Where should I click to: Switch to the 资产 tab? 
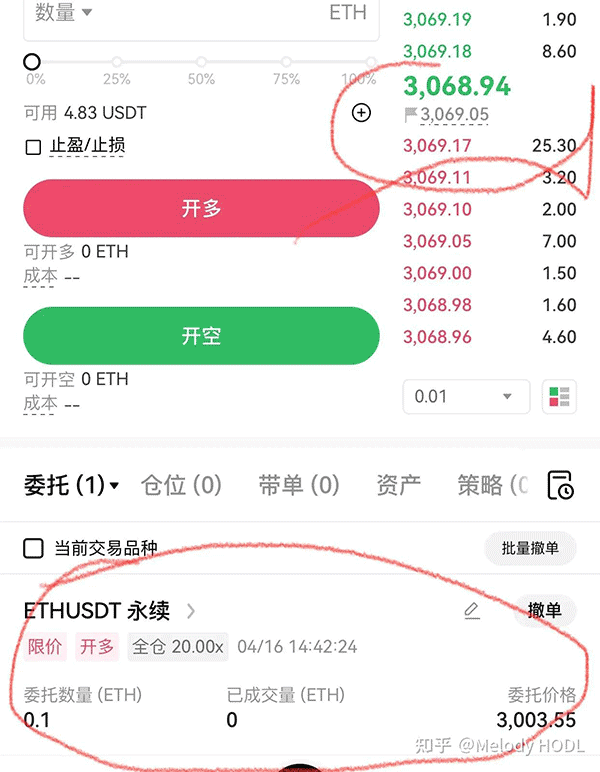pyautogui.click(x=398, y=485)
